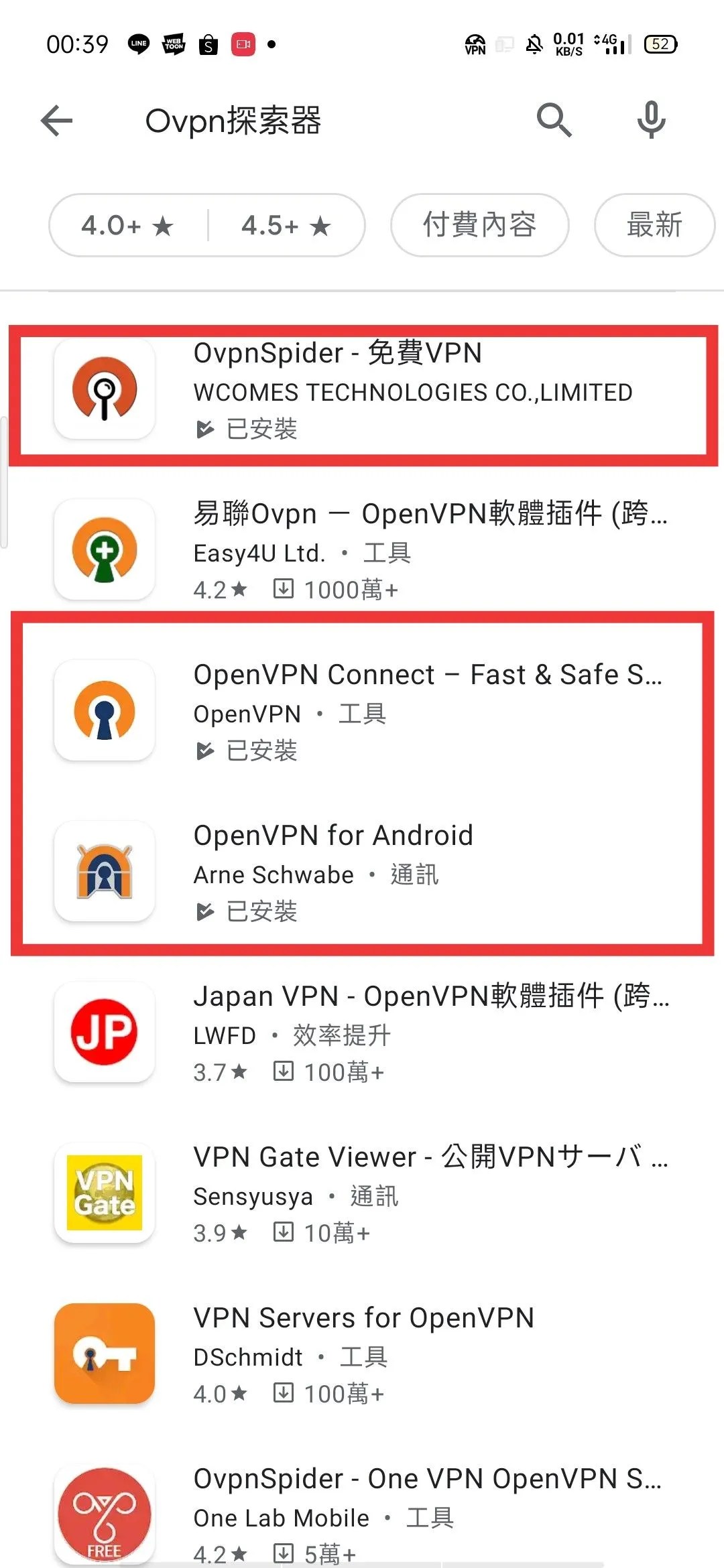
Task: Open OpenVPN for Android by Arne Schwabe
Action: click(362, 872)
